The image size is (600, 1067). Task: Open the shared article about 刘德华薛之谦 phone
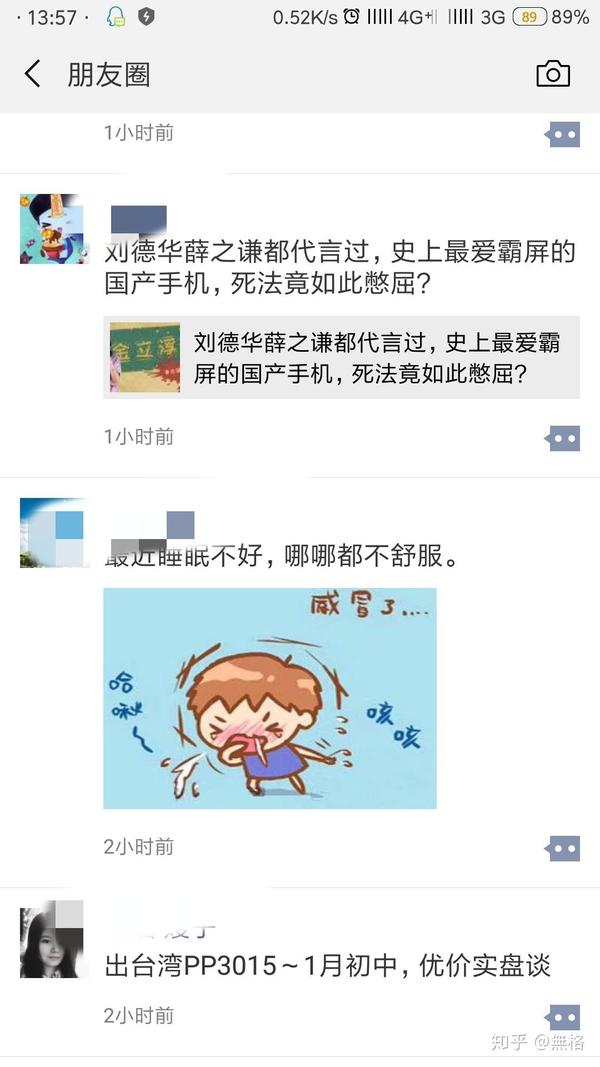(x=341, y=358)
